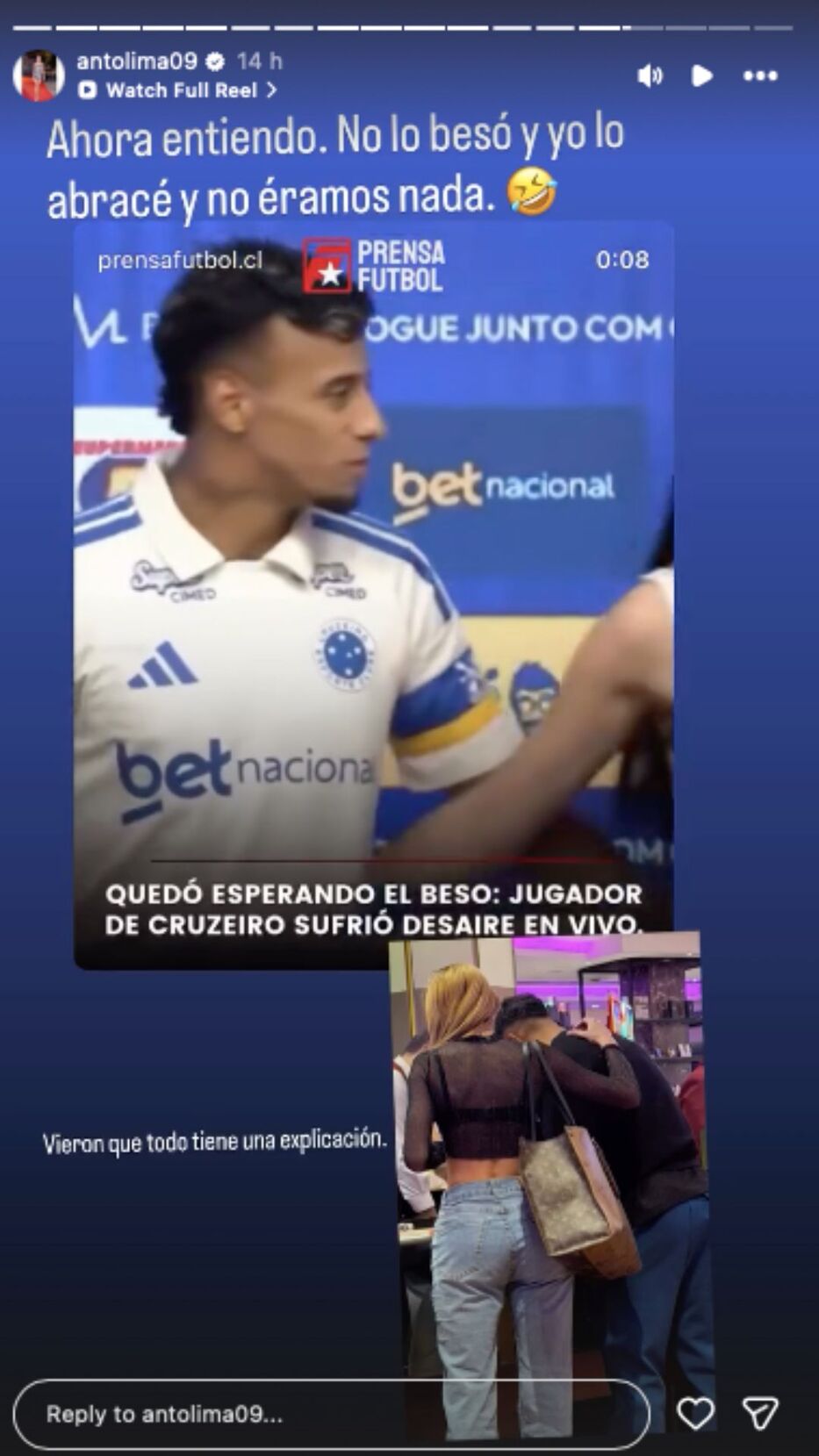Type a reply to antolima09
819x1456 pixels.
pyautogui.click(x=332, y=1414)
